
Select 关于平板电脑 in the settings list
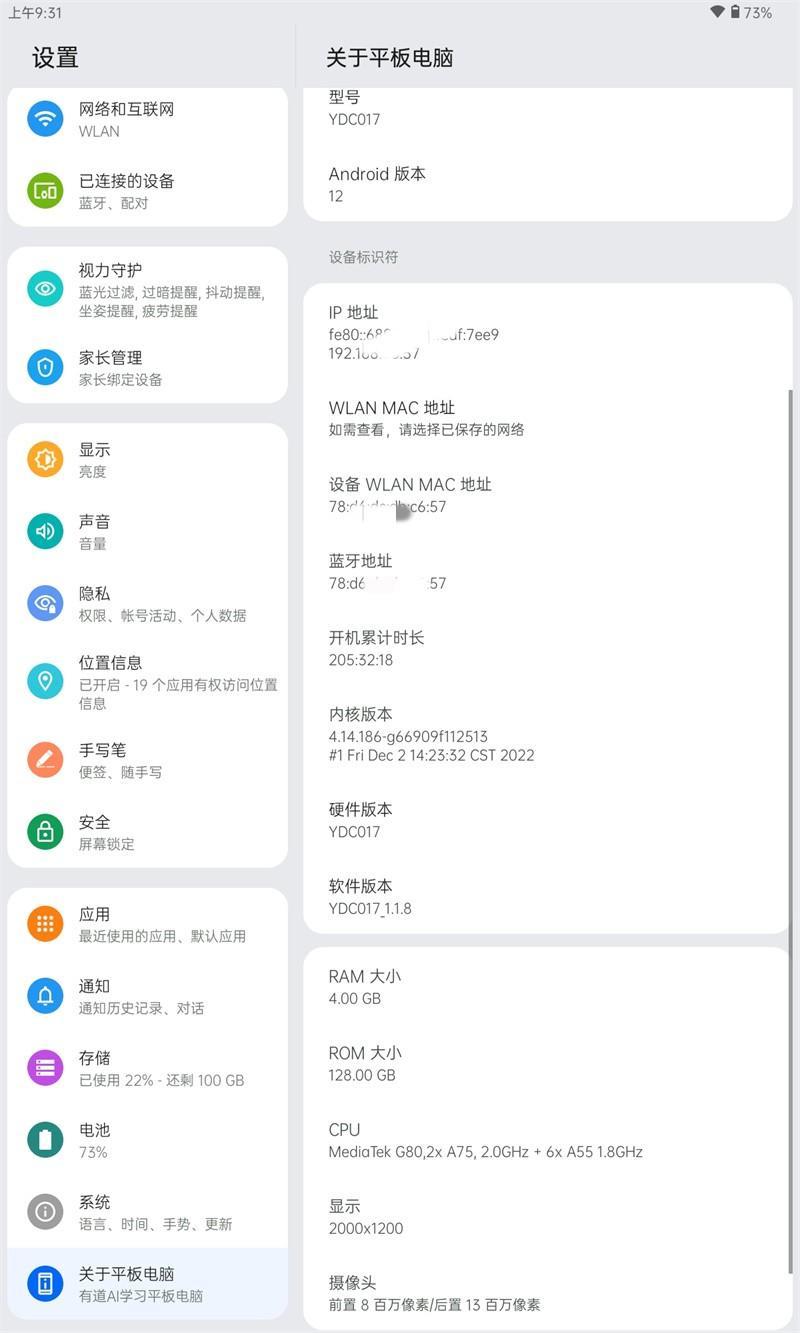[x=147, y=1284]
